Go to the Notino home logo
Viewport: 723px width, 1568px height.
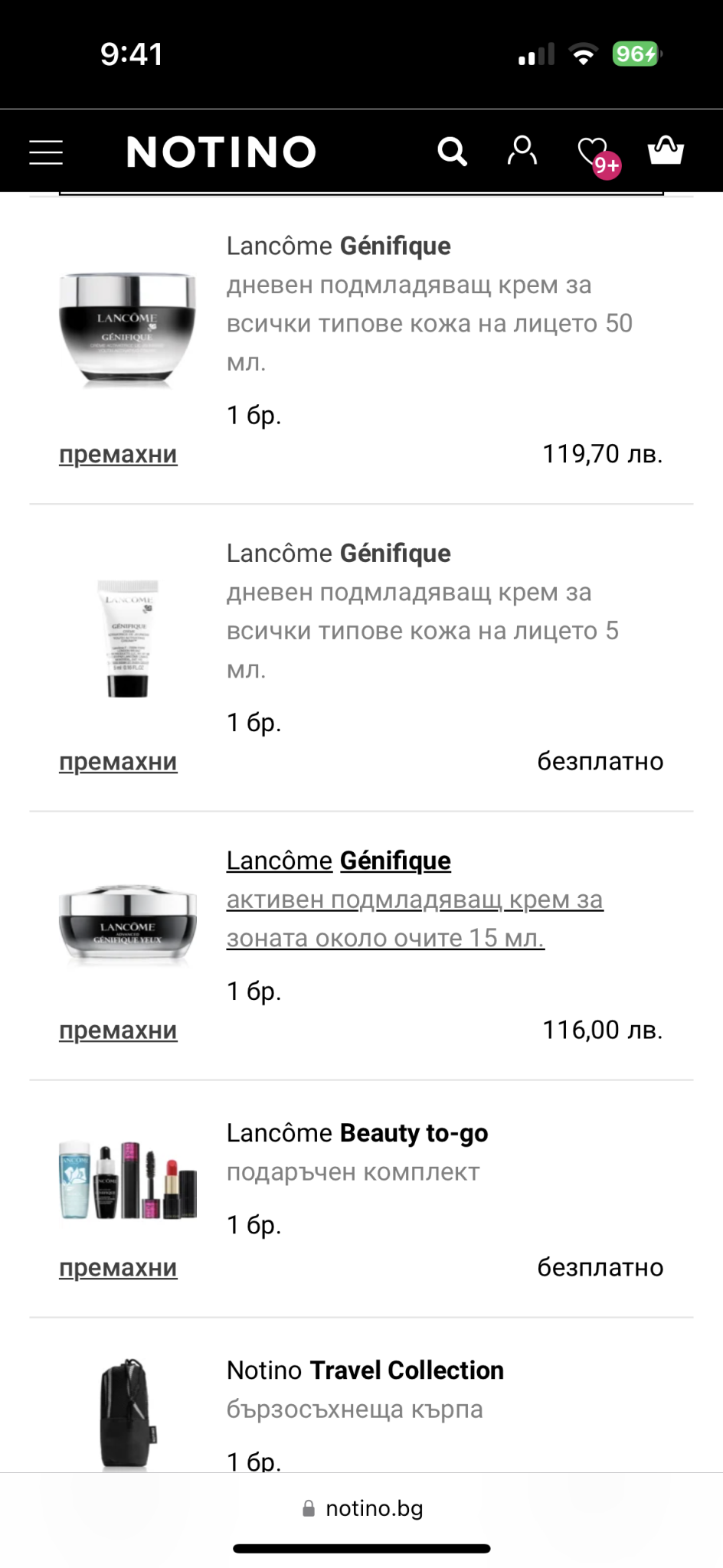[221, 152]
